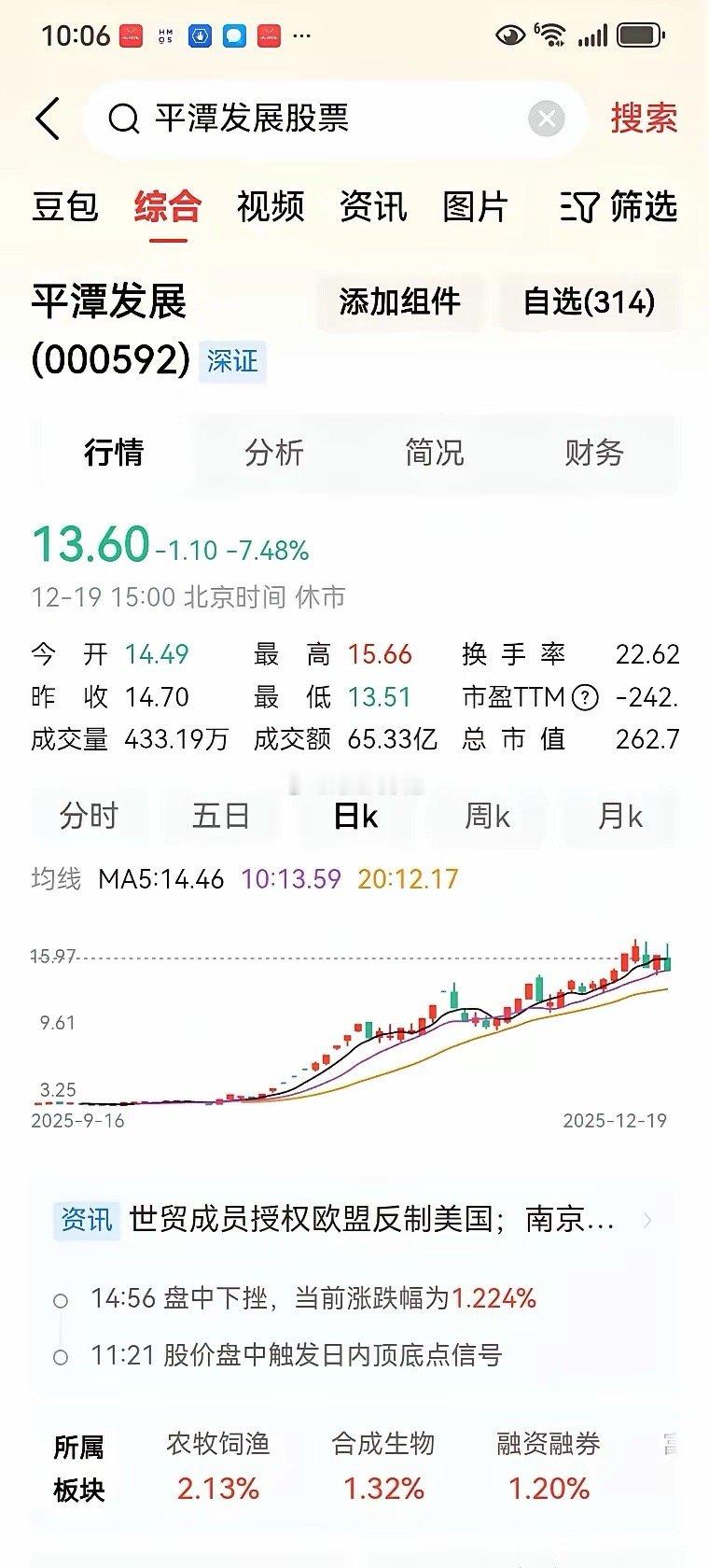Switch to the 资讯 tab

[x=373, y=206]
